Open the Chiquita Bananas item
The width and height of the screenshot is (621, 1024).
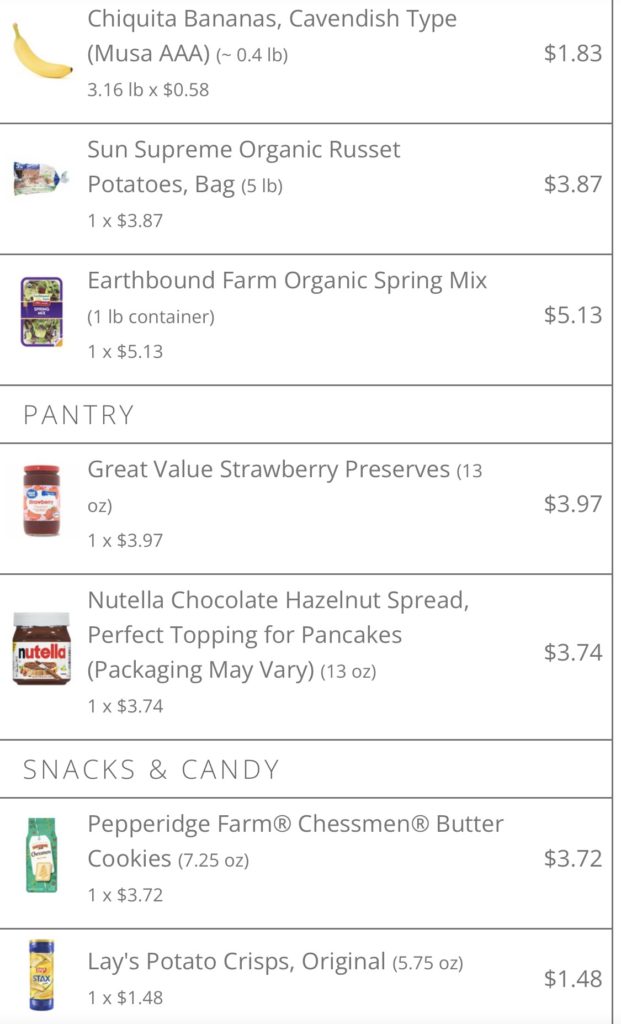[x=272, y=35]
